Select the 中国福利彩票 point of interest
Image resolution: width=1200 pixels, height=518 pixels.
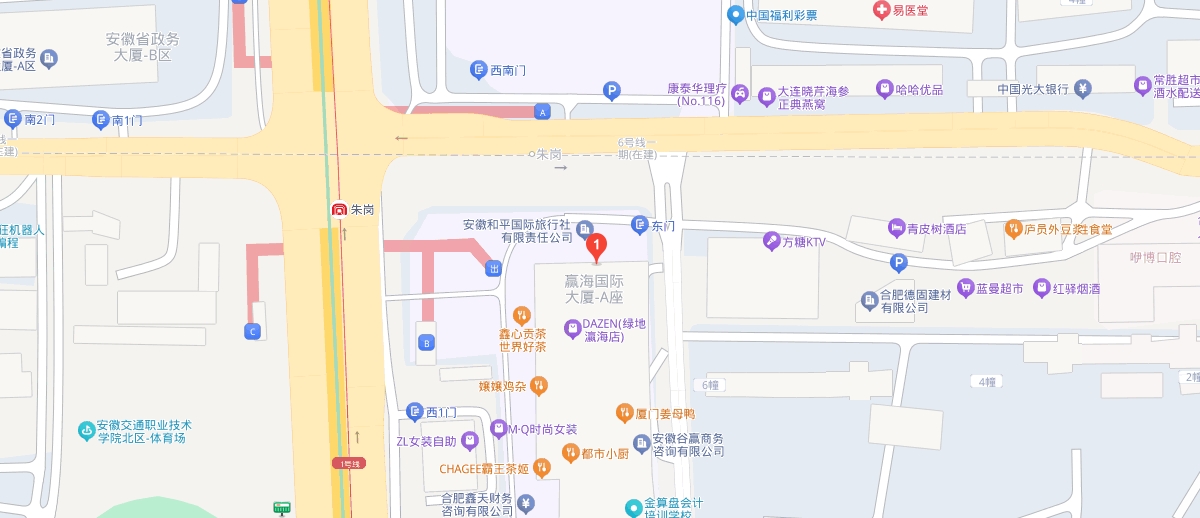tap(736, 14)
